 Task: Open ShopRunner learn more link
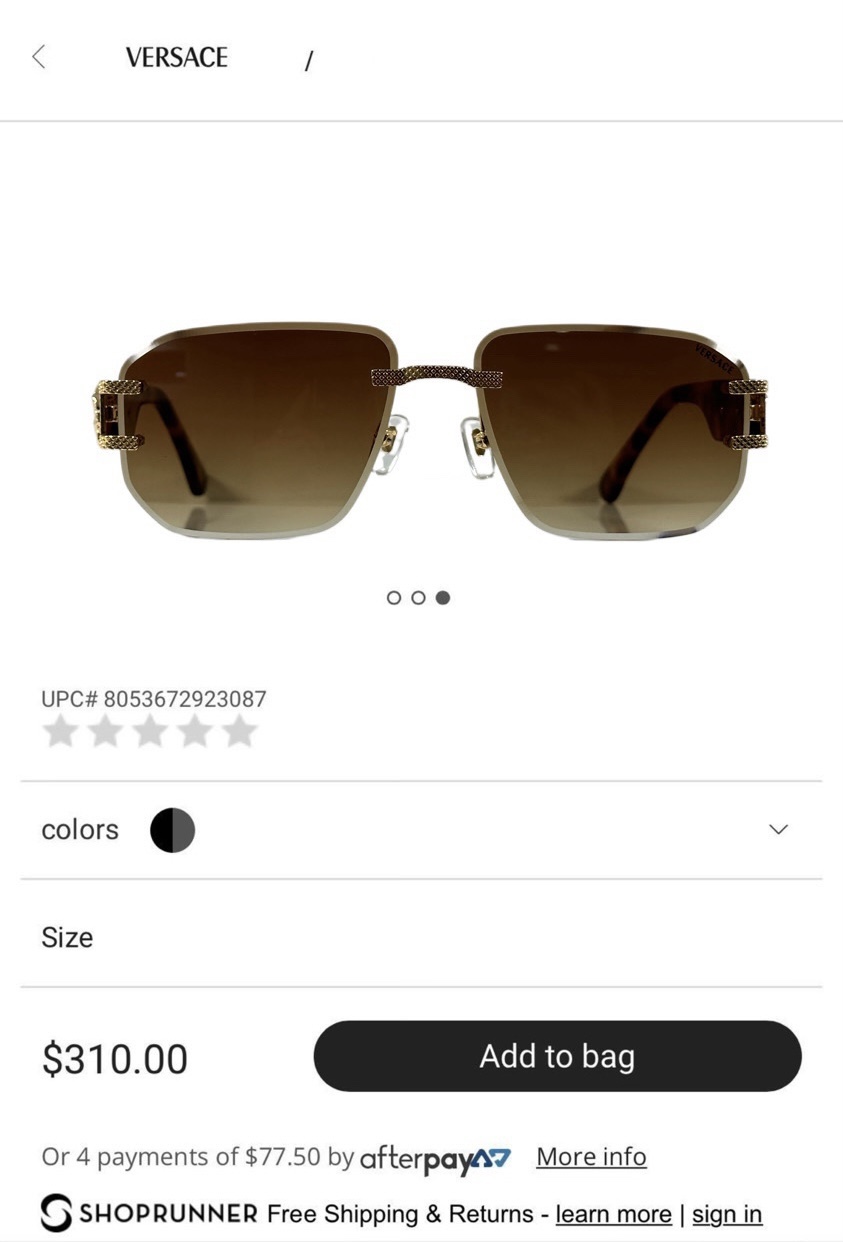point(613,1214)
